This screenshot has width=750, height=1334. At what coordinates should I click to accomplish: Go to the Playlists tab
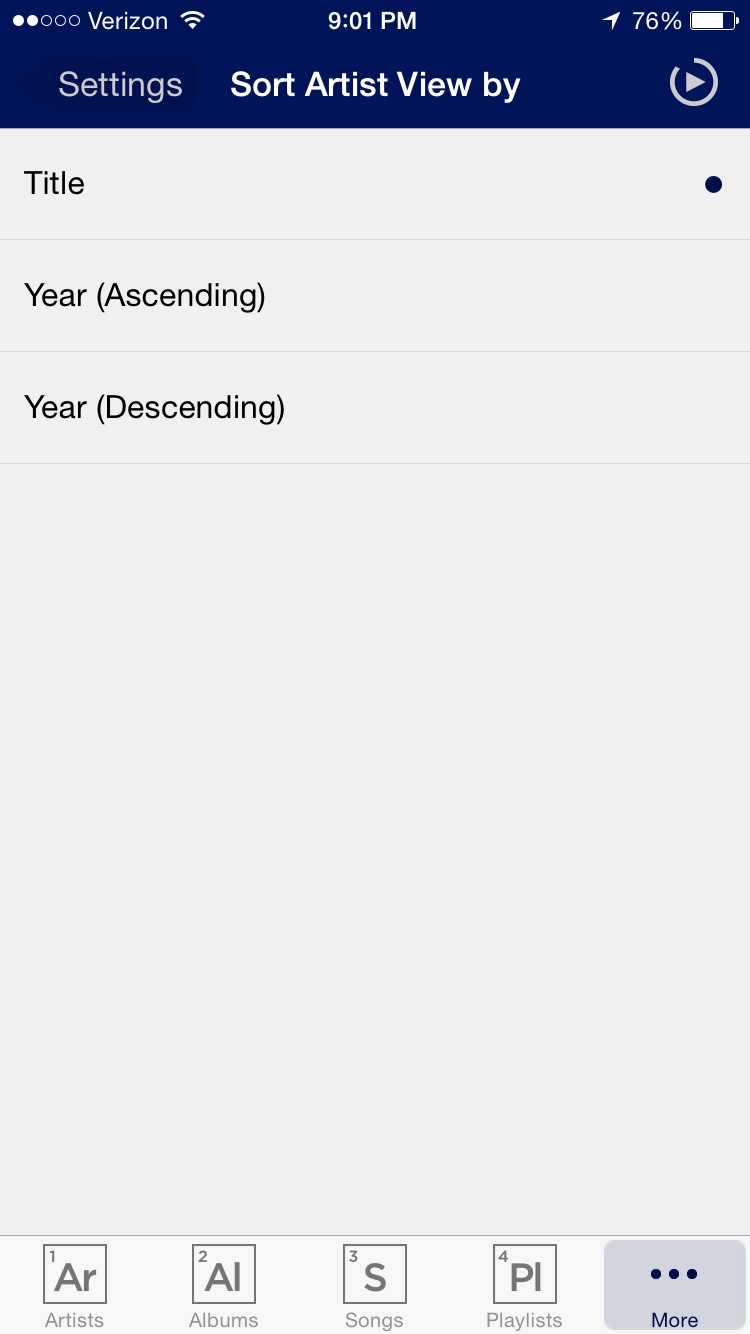[x=524, y=1286]
